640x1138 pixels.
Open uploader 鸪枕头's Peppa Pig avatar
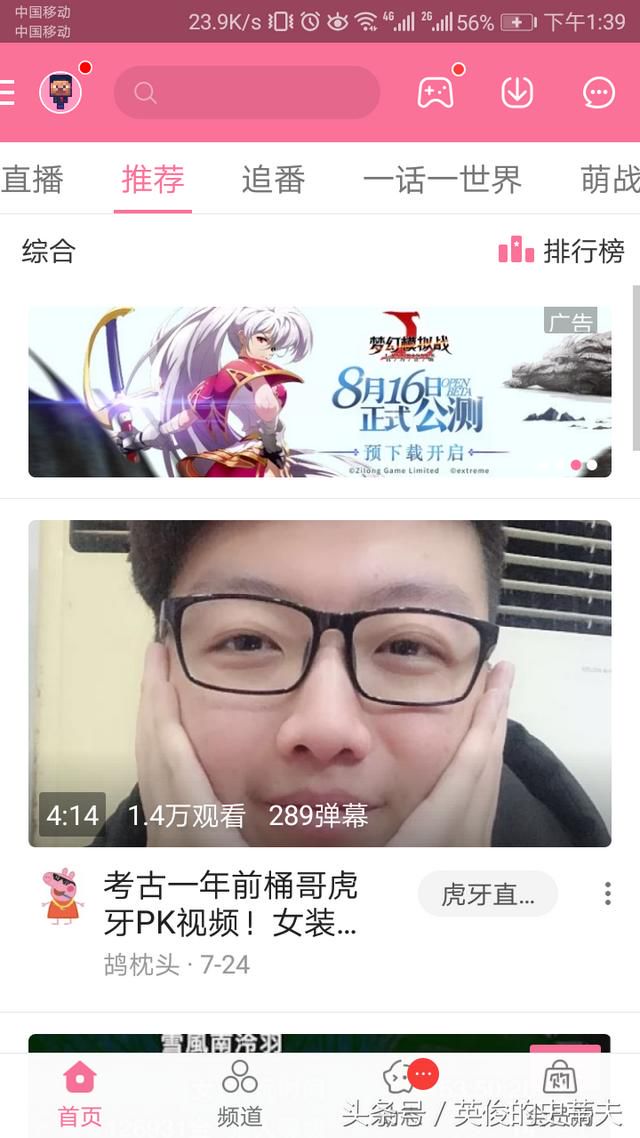click(x=62, y=896)
